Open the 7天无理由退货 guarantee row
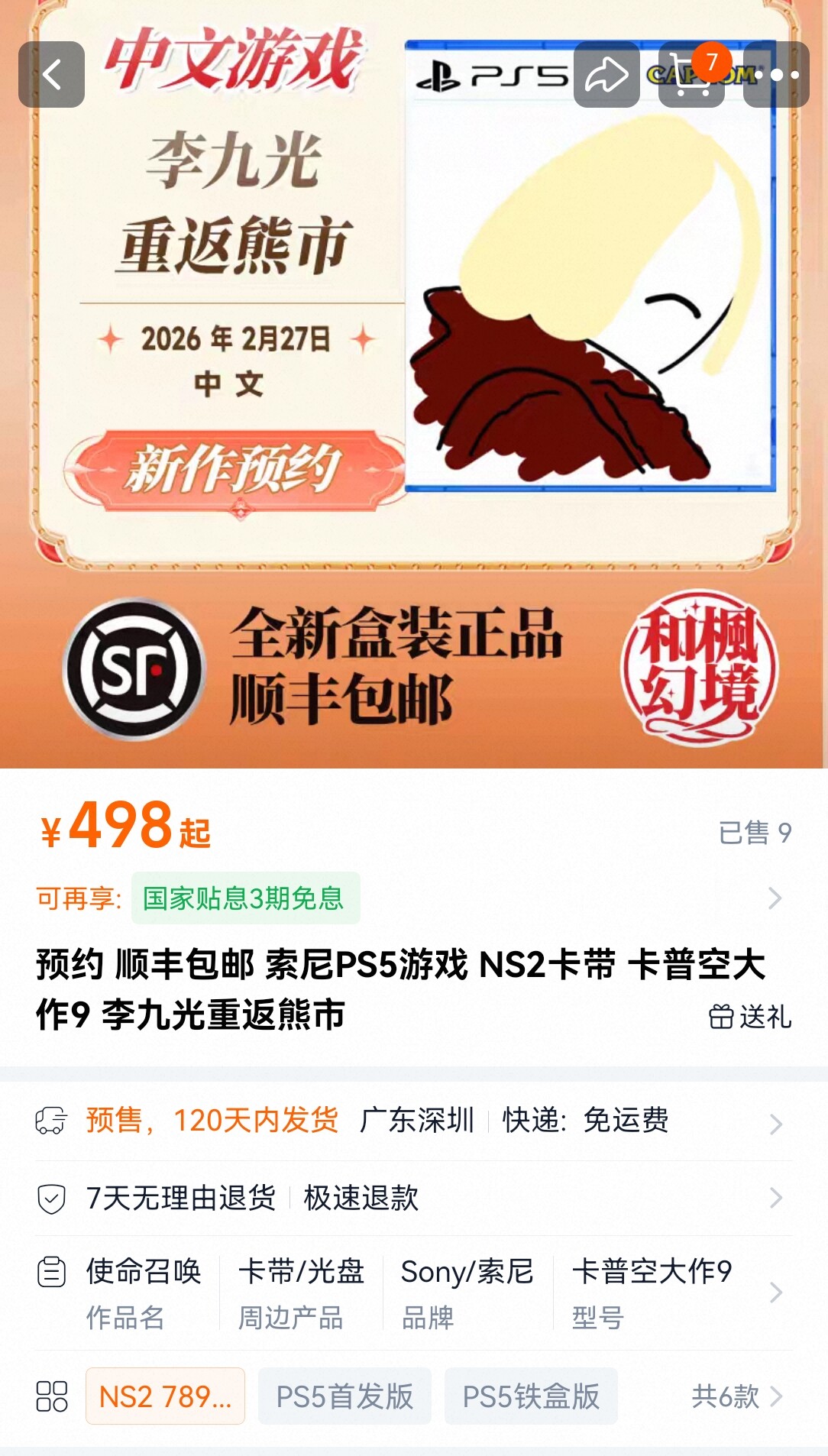828x1456 pixels. point(412,1198)
